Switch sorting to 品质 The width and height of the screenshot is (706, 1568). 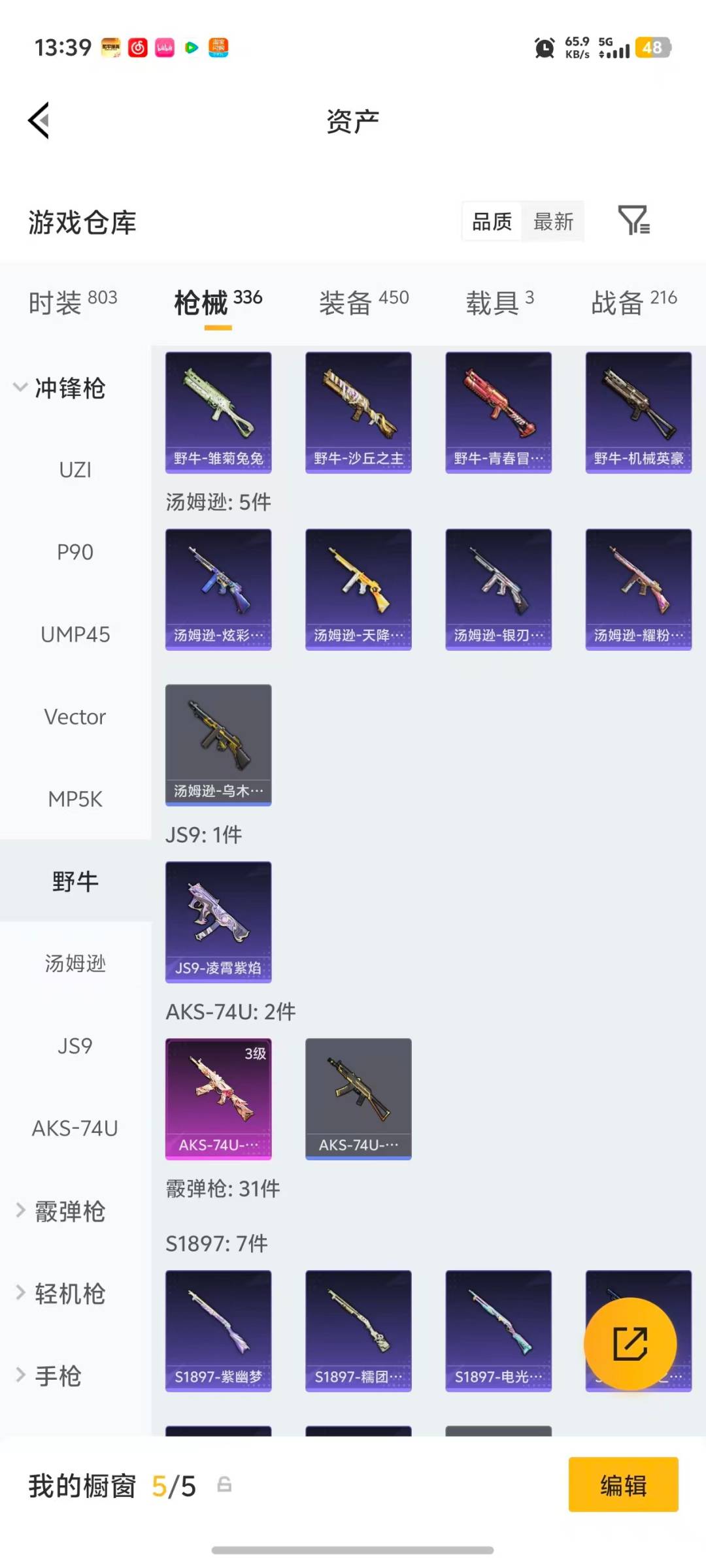491,221
